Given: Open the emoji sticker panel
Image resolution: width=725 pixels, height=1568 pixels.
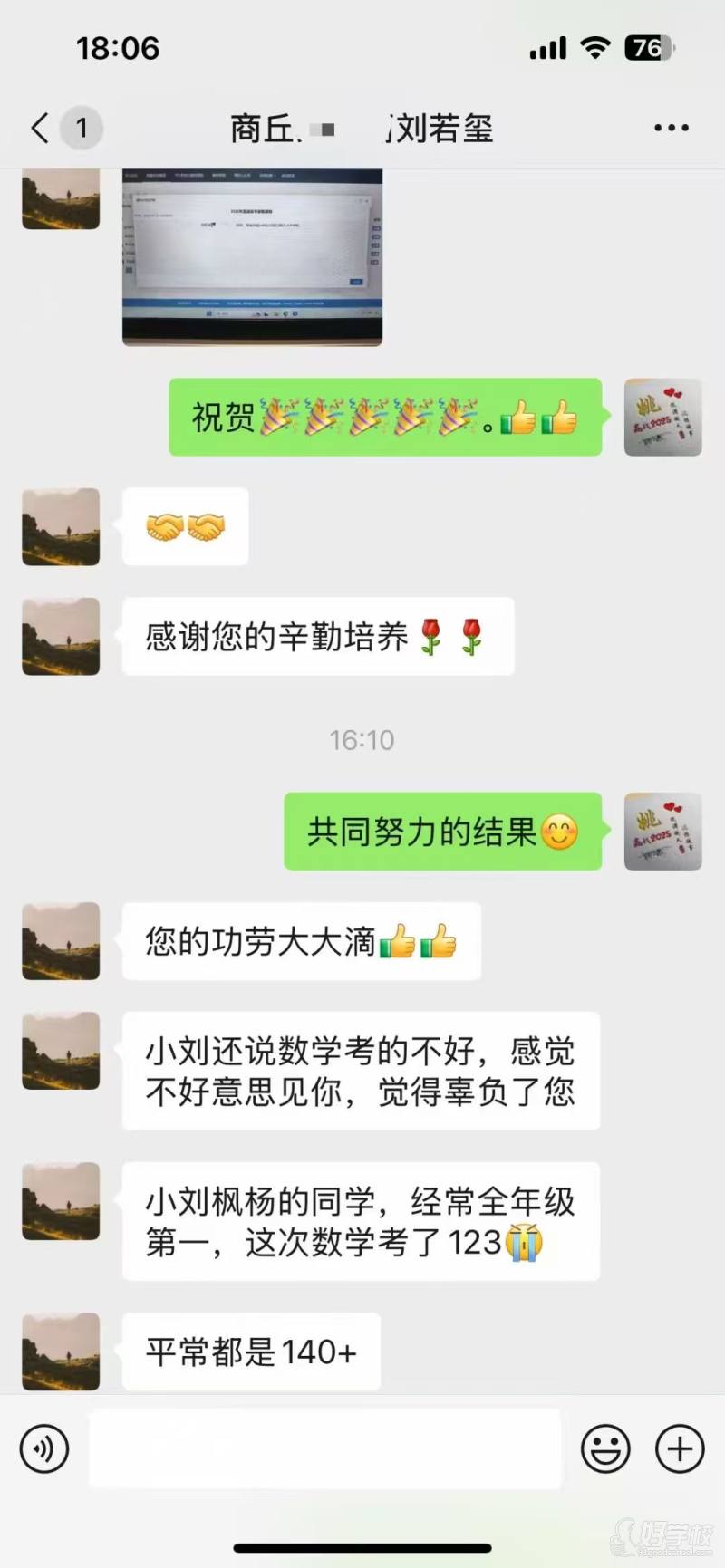Looking at the screenshot, I should [x=605, y=1449].
